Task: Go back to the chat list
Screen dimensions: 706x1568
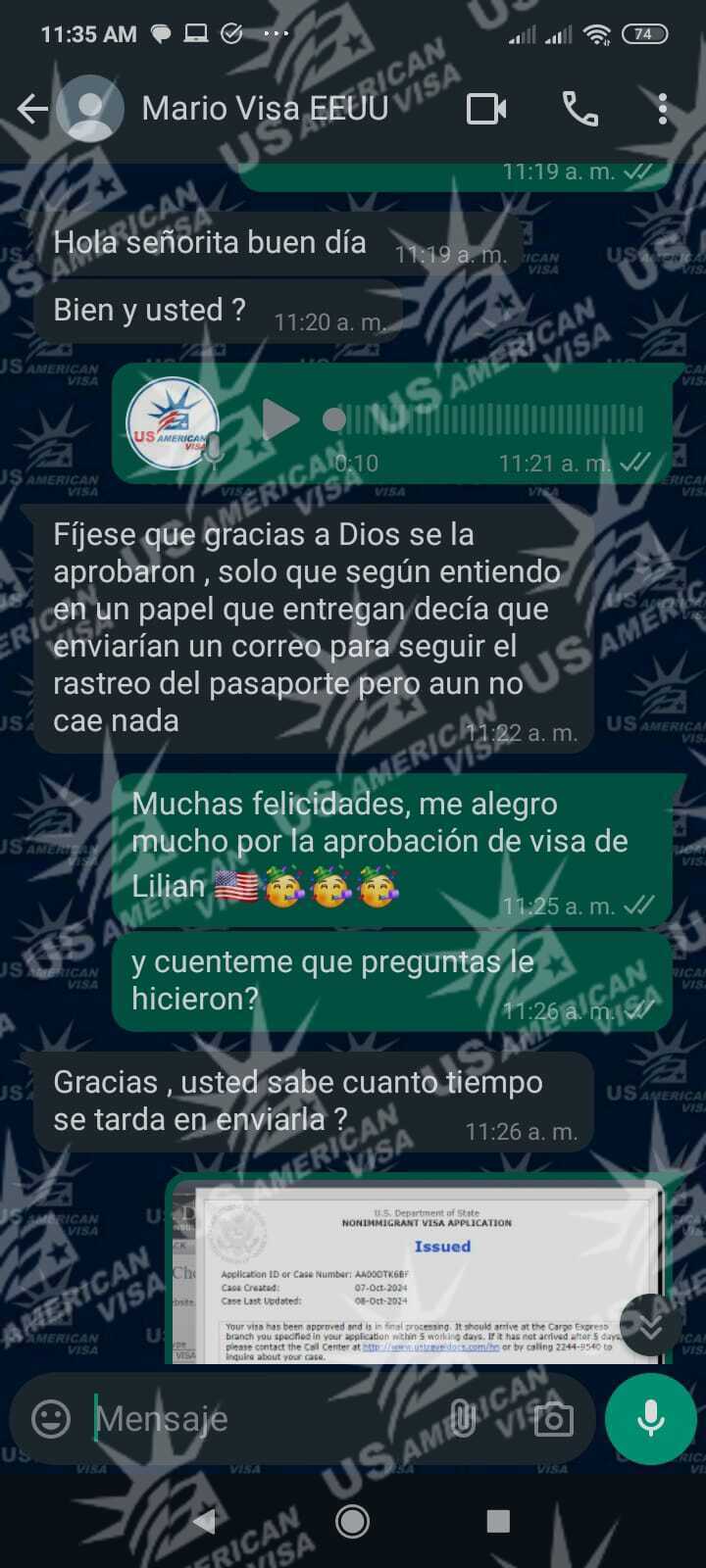Action: point(32,109)
